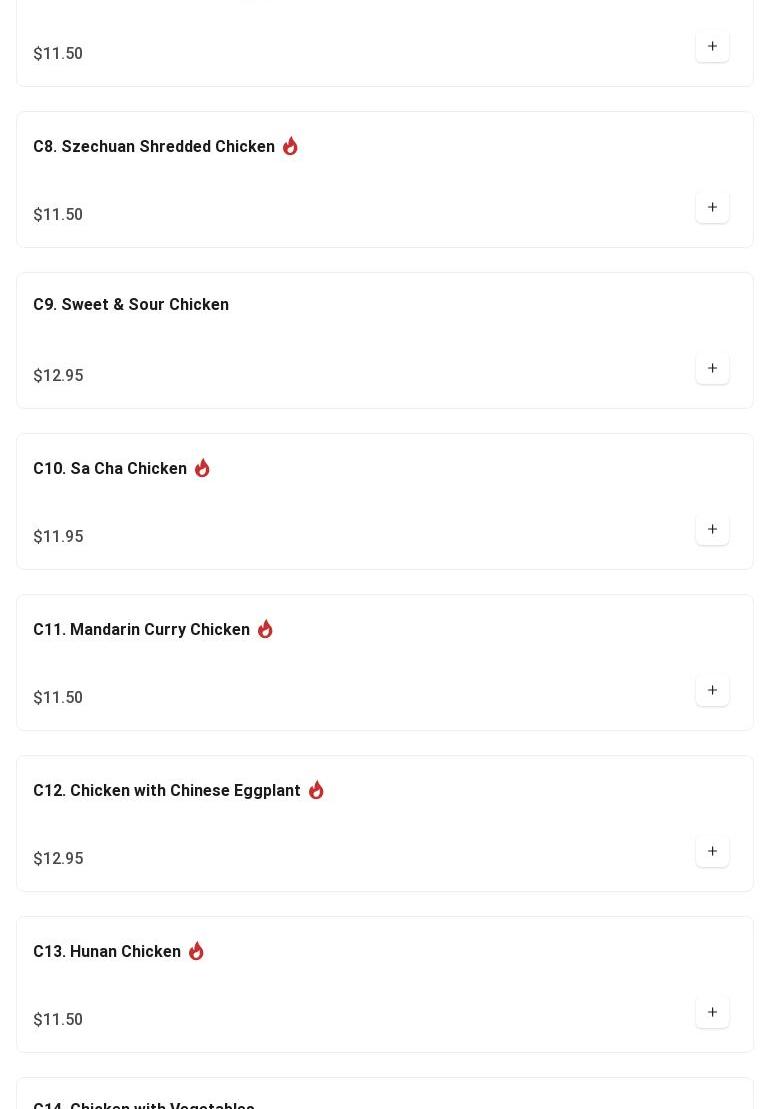View C9 Sweet & Sour Chicken details
This screenshot has width=770, height=1109.
(131, 305)
